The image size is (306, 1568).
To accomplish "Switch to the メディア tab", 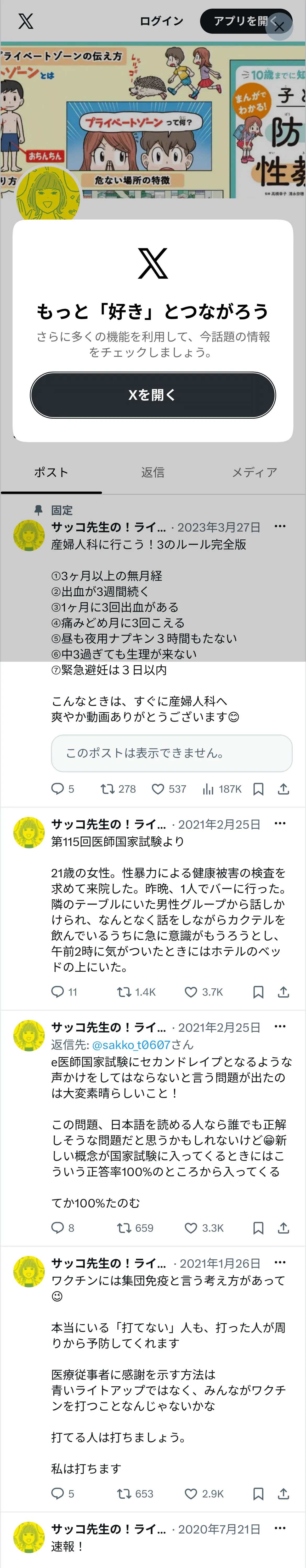I will pos(254,472).
